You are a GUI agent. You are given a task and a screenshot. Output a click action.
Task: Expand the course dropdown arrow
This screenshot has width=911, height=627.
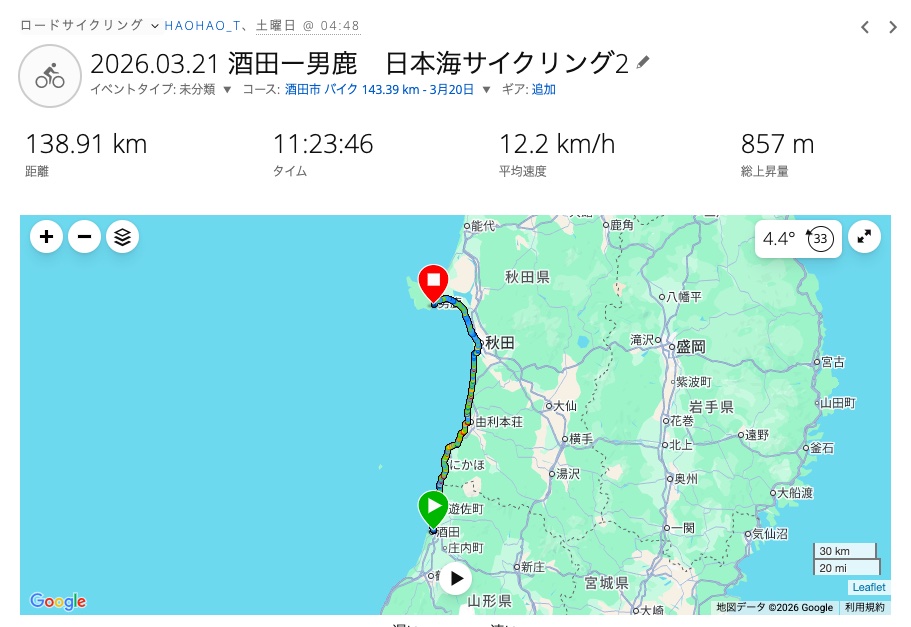[x=487, y=90]
